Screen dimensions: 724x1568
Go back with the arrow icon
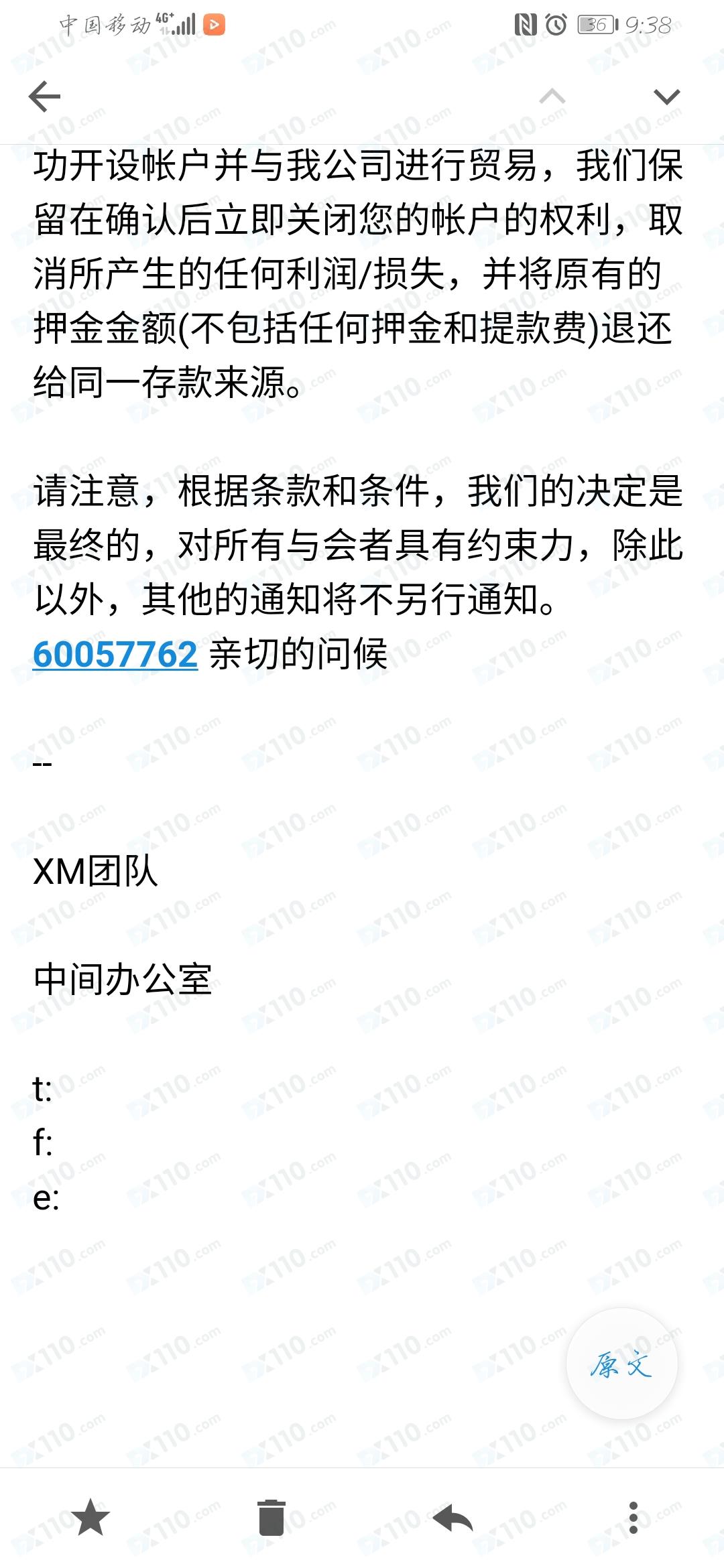coord(45,96)
